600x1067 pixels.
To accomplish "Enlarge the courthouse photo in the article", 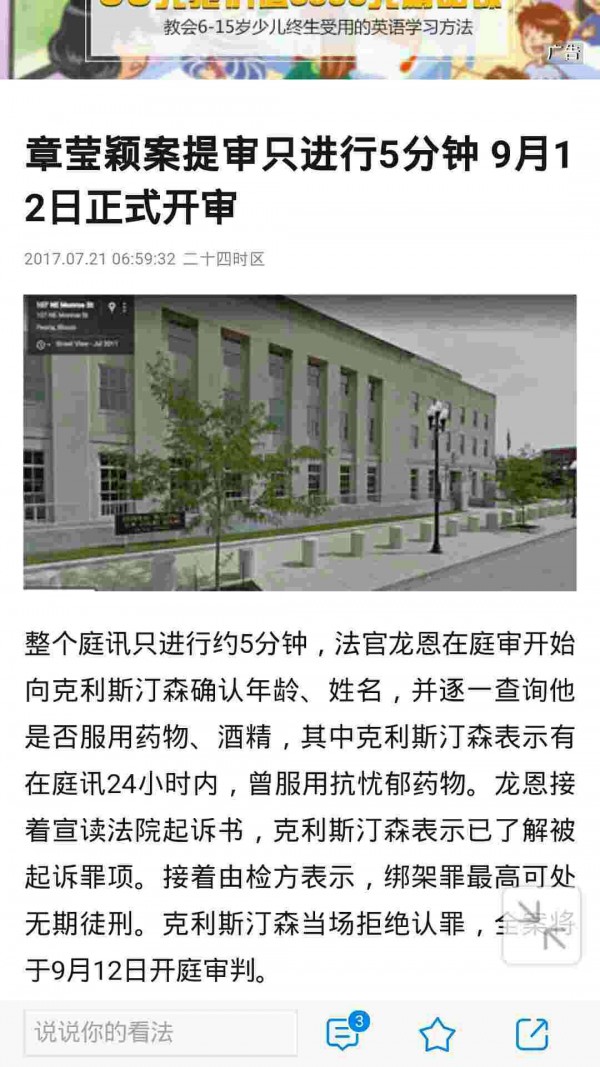I will tap(300, 442).
